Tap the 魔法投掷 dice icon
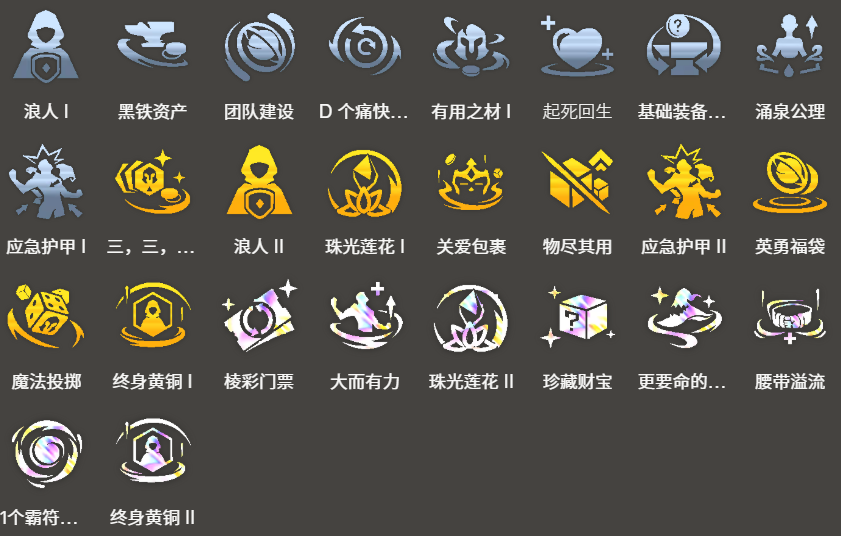 46,317
